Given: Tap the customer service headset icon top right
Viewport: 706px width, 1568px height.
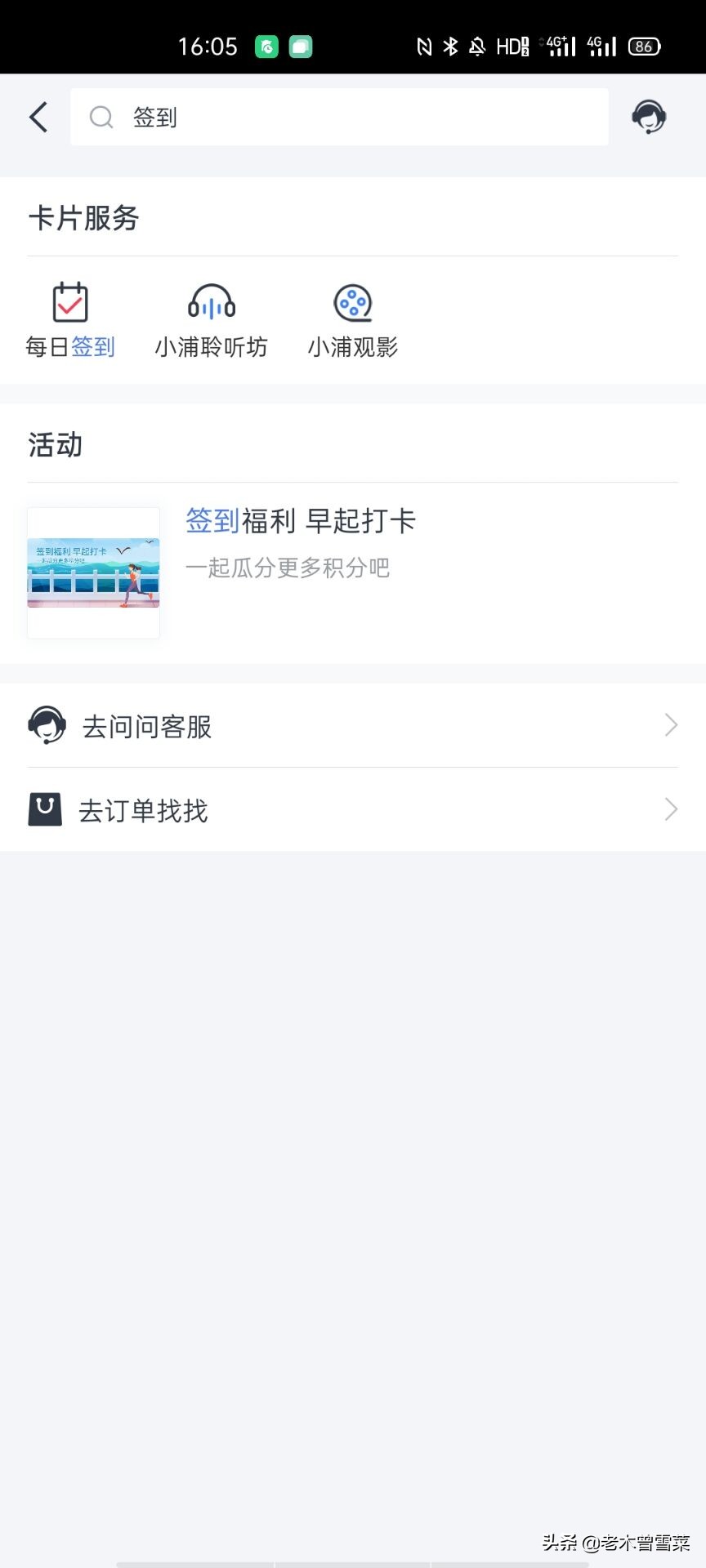Looking at the screenshot, I should tap(650, 117).
